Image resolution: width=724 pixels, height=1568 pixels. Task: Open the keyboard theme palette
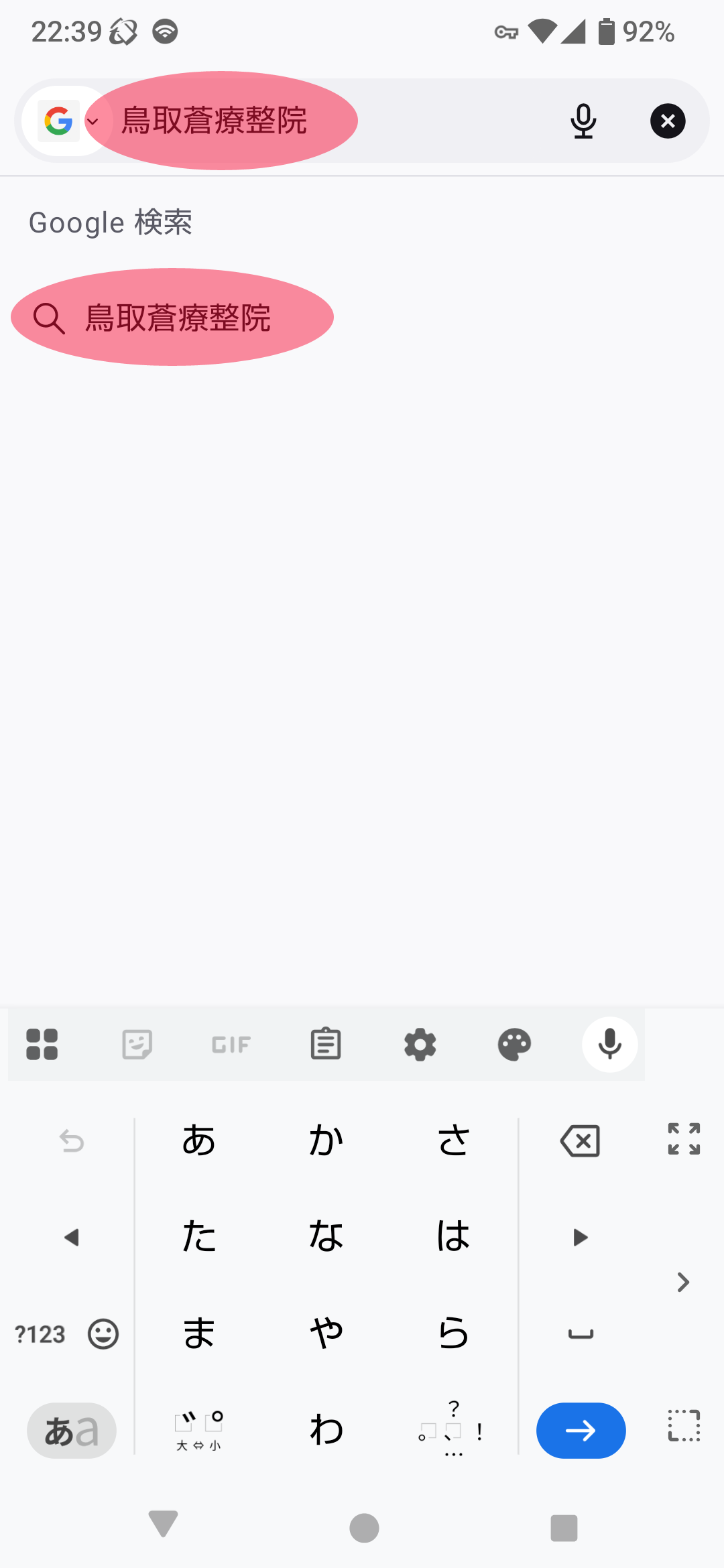[x=515, y=1044]
